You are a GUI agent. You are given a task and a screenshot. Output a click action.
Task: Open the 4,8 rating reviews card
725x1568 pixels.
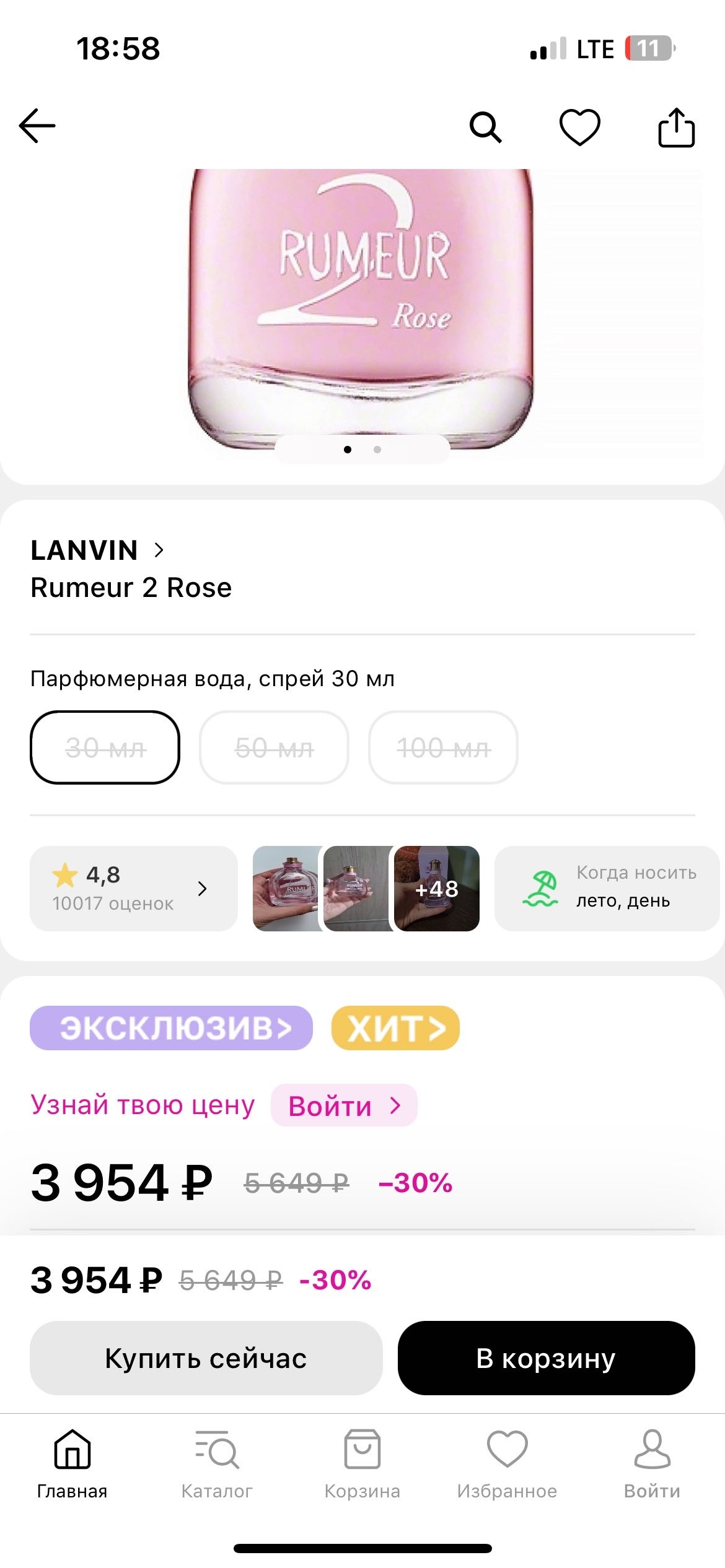(133, 888)
